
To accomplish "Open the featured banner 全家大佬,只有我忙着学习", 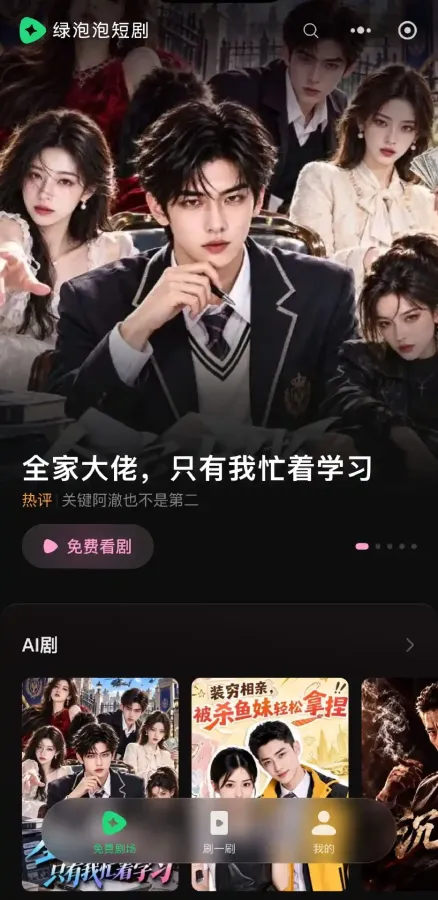I will (197, 469).
